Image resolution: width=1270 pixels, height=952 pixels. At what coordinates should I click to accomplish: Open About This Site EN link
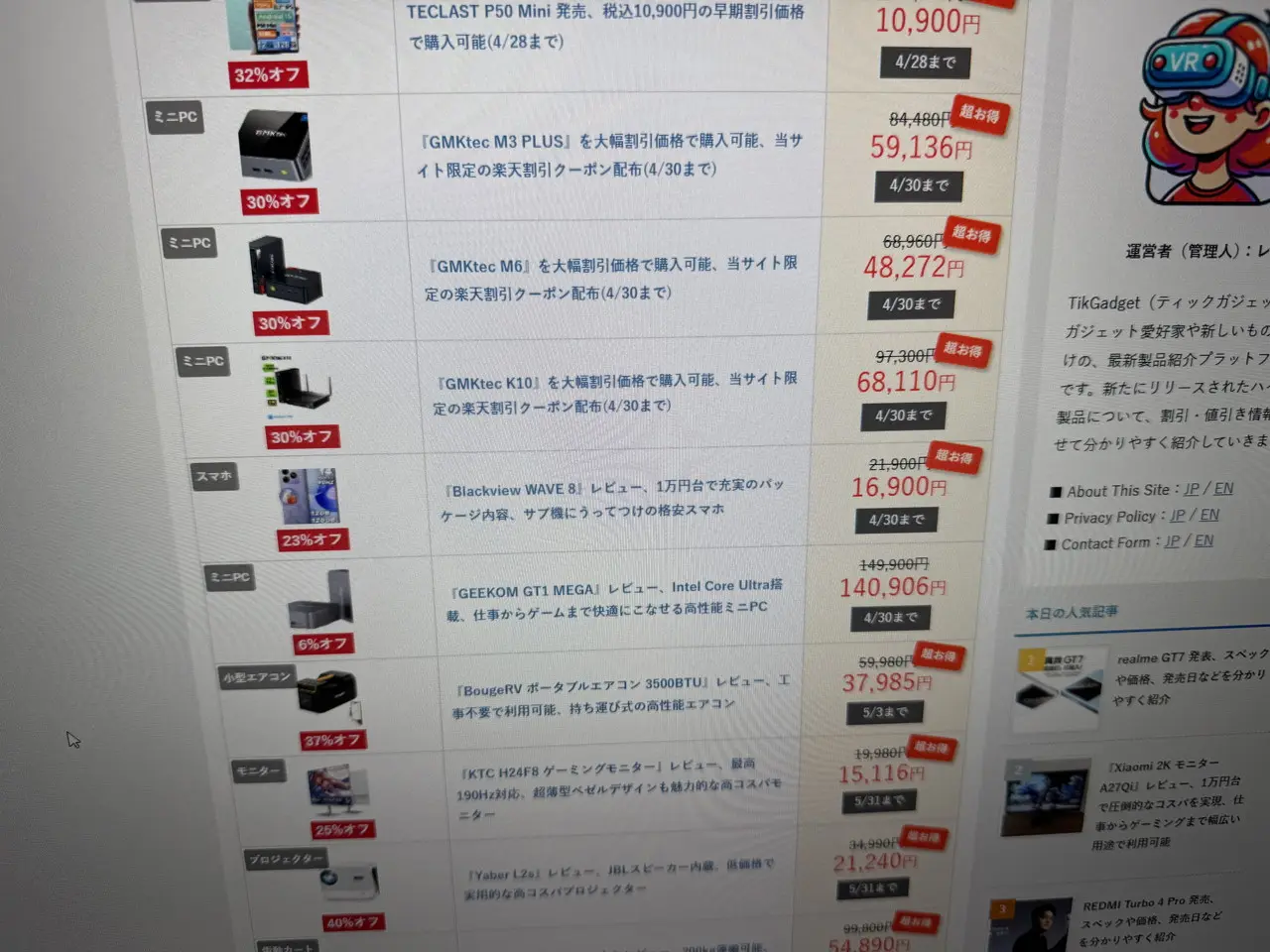click(x=1223, y=488)
